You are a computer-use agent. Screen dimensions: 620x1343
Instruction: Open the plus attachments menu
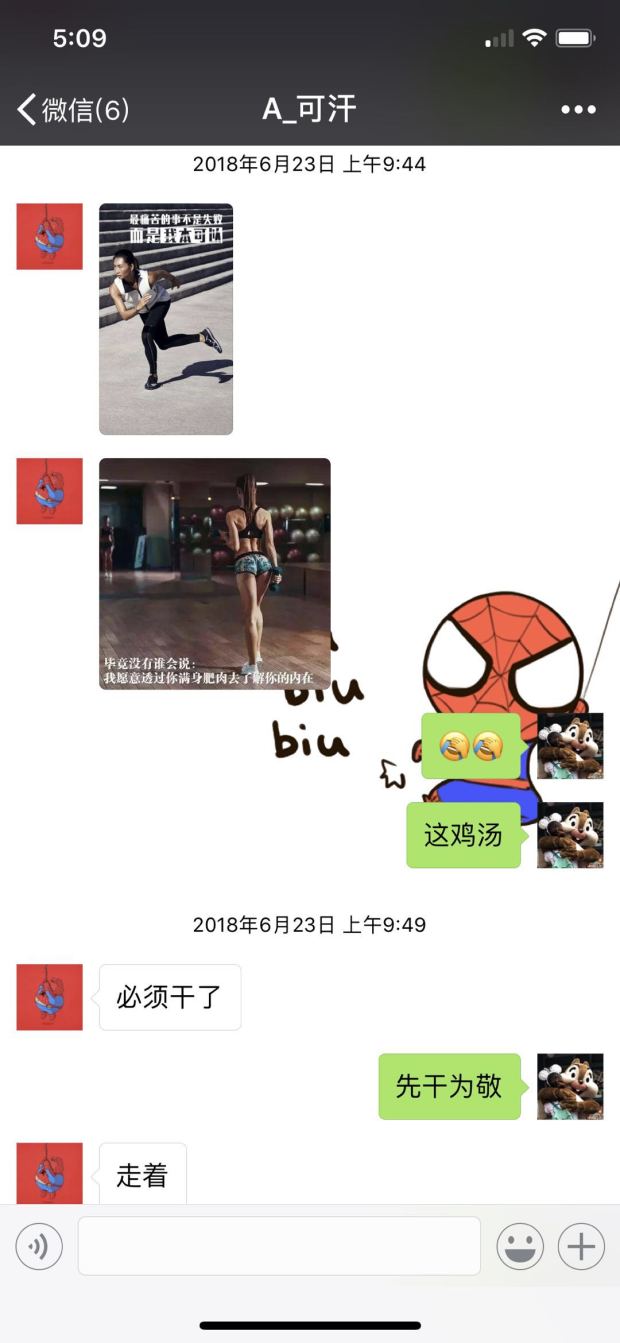pyautogui.click(x=581, y=1246)
